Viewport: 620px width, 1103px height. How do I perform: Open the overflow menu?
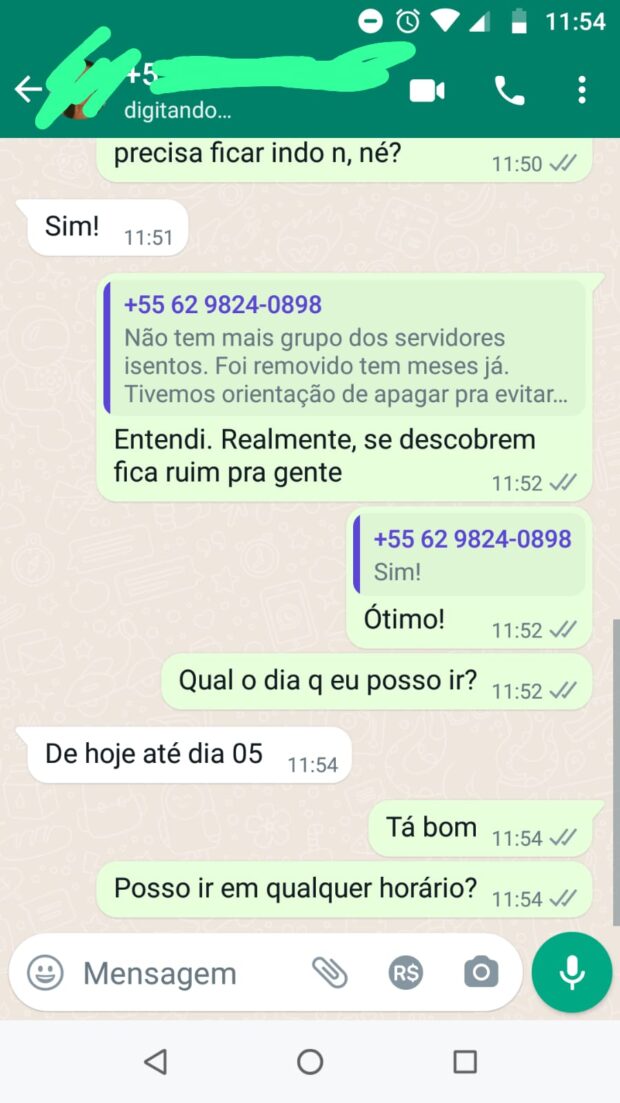581,91
